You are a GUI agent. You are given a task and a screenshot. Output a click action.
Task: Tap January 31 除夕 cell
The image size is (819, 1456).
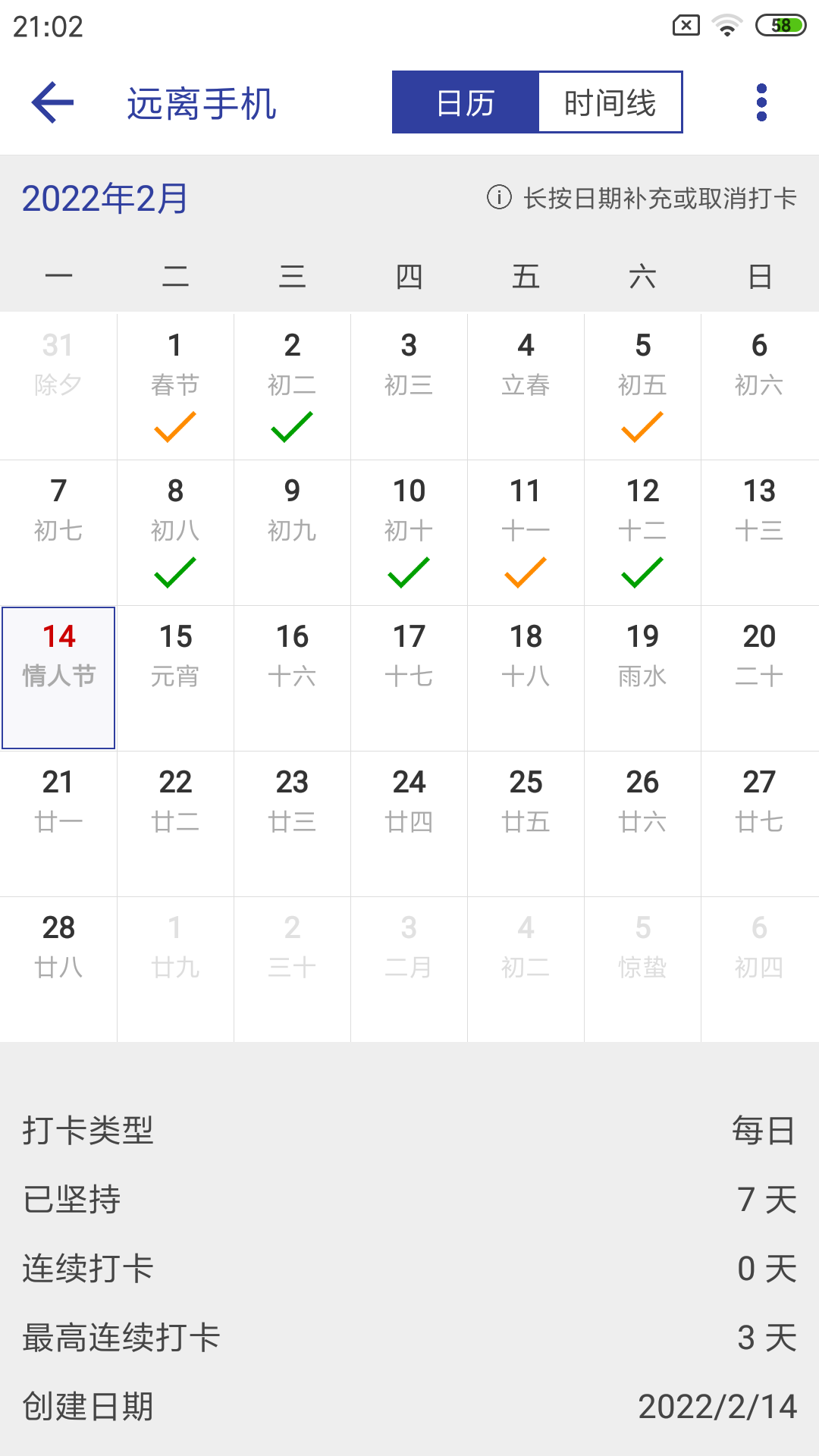click(58, 386)
